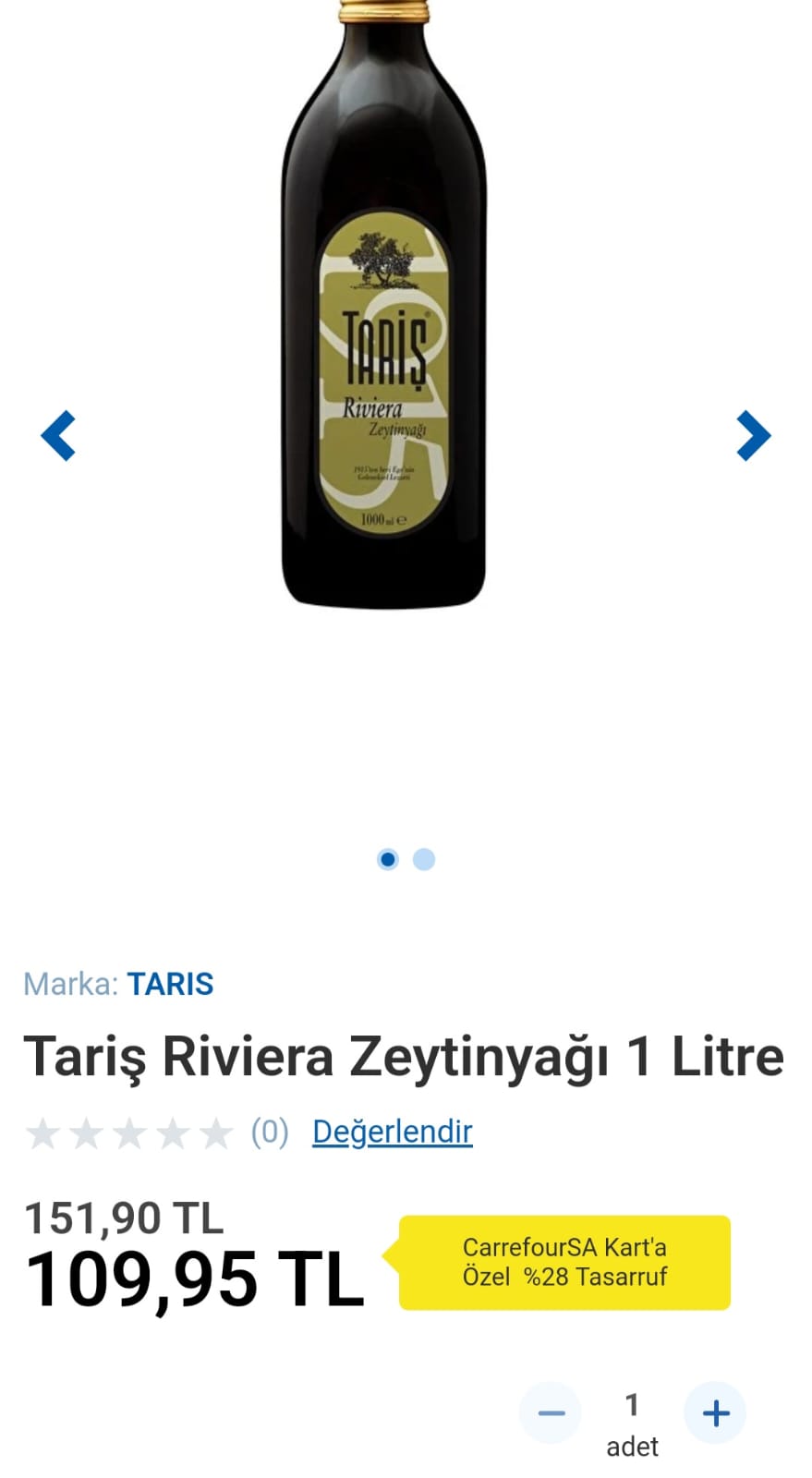Show the next product image
This screenshot has height=1478, width=812.
pyautogui.click(x=753, y=435)
